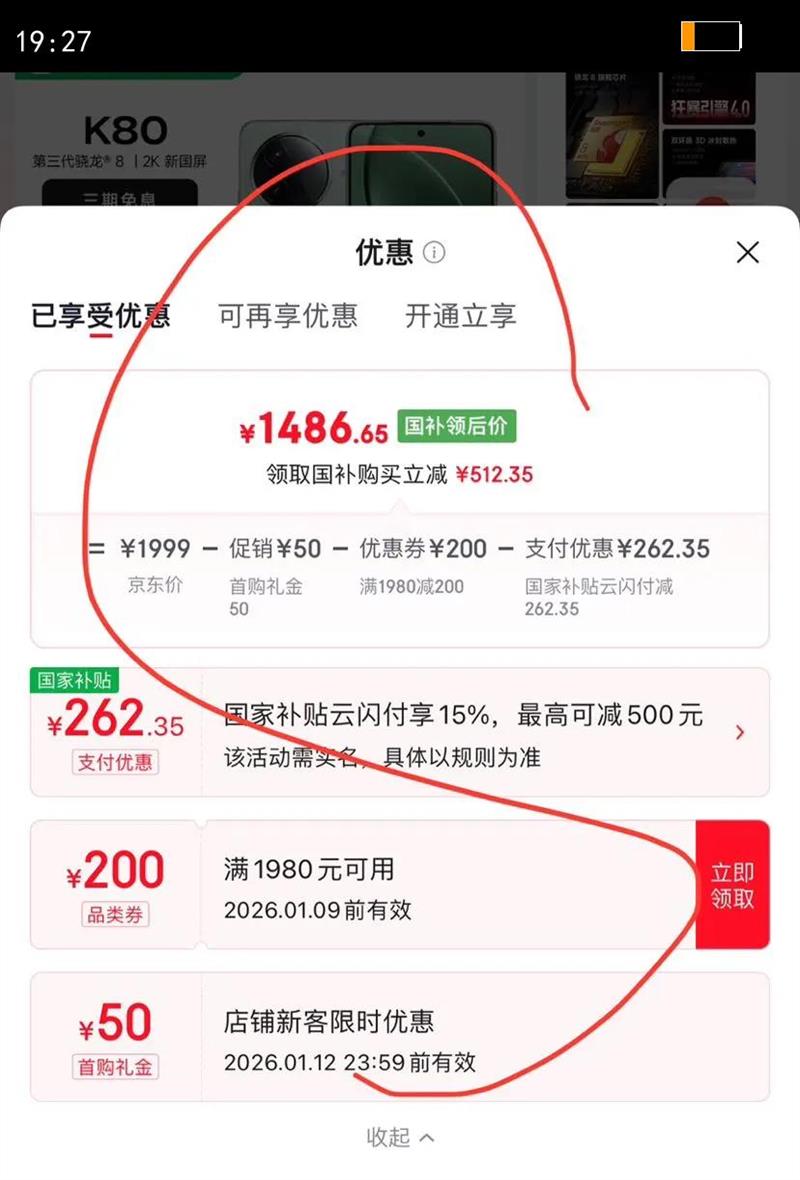Close the 优惠 dialog with the X
The height and width of the screenshot is (1180, 800).
point(747,253)
